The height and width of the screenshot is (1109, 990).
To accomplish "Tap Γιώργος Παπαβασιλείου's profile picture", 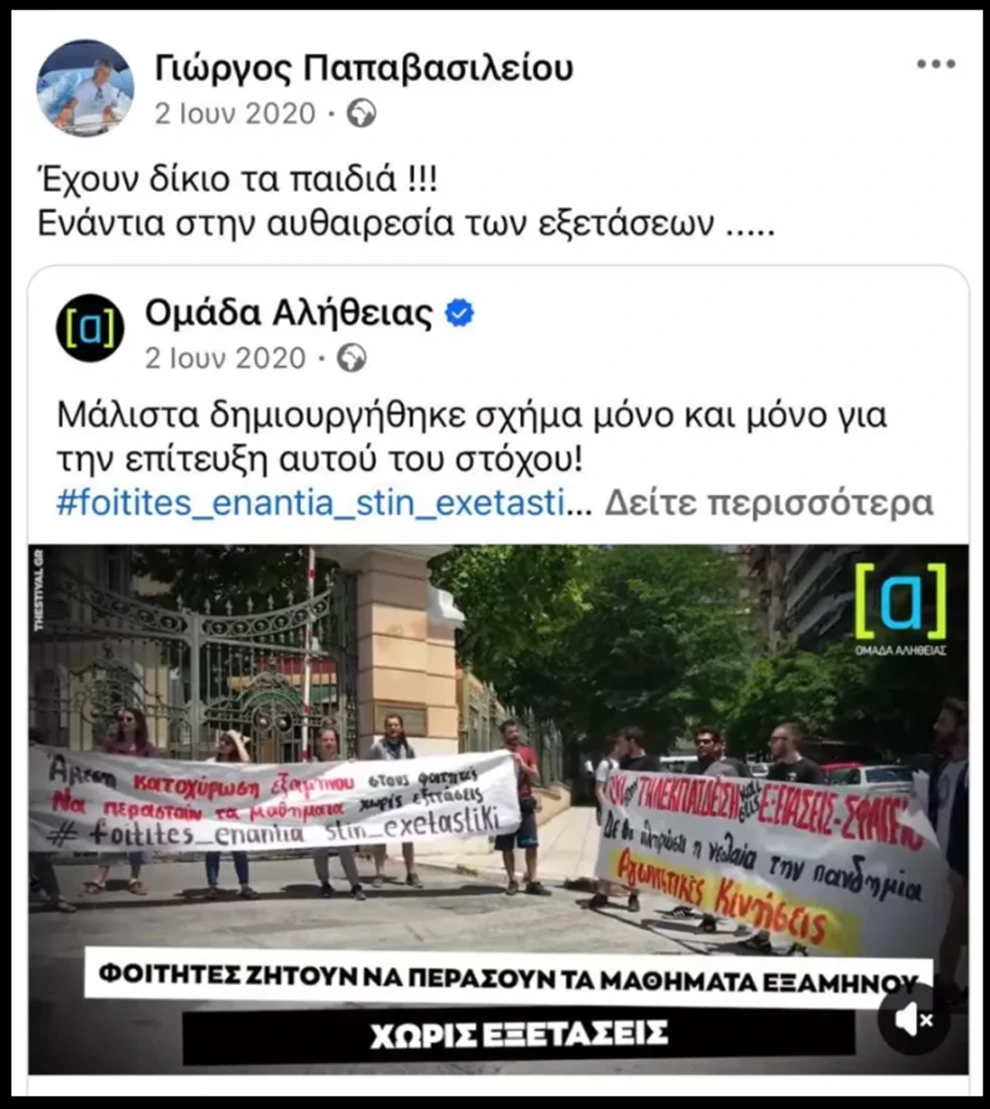I will [x=85, y=88].
